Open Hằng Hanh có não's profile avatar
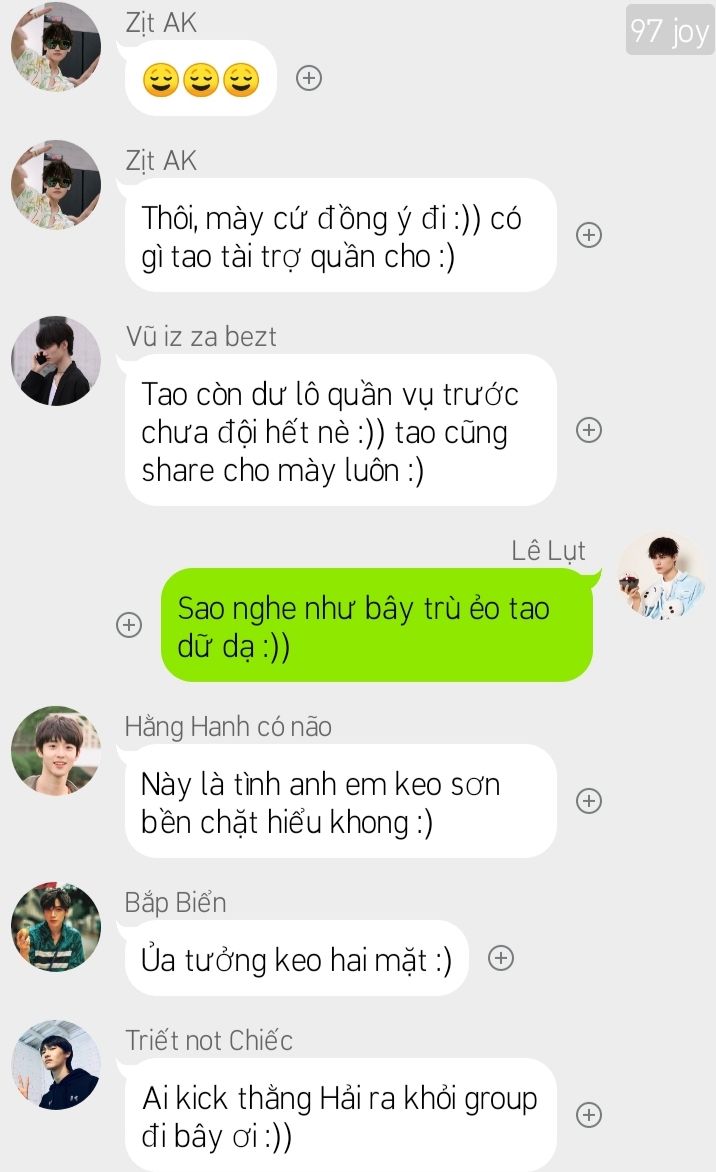Image resolution: width=716 pixels, height=1172 pixels. (56, 750)
